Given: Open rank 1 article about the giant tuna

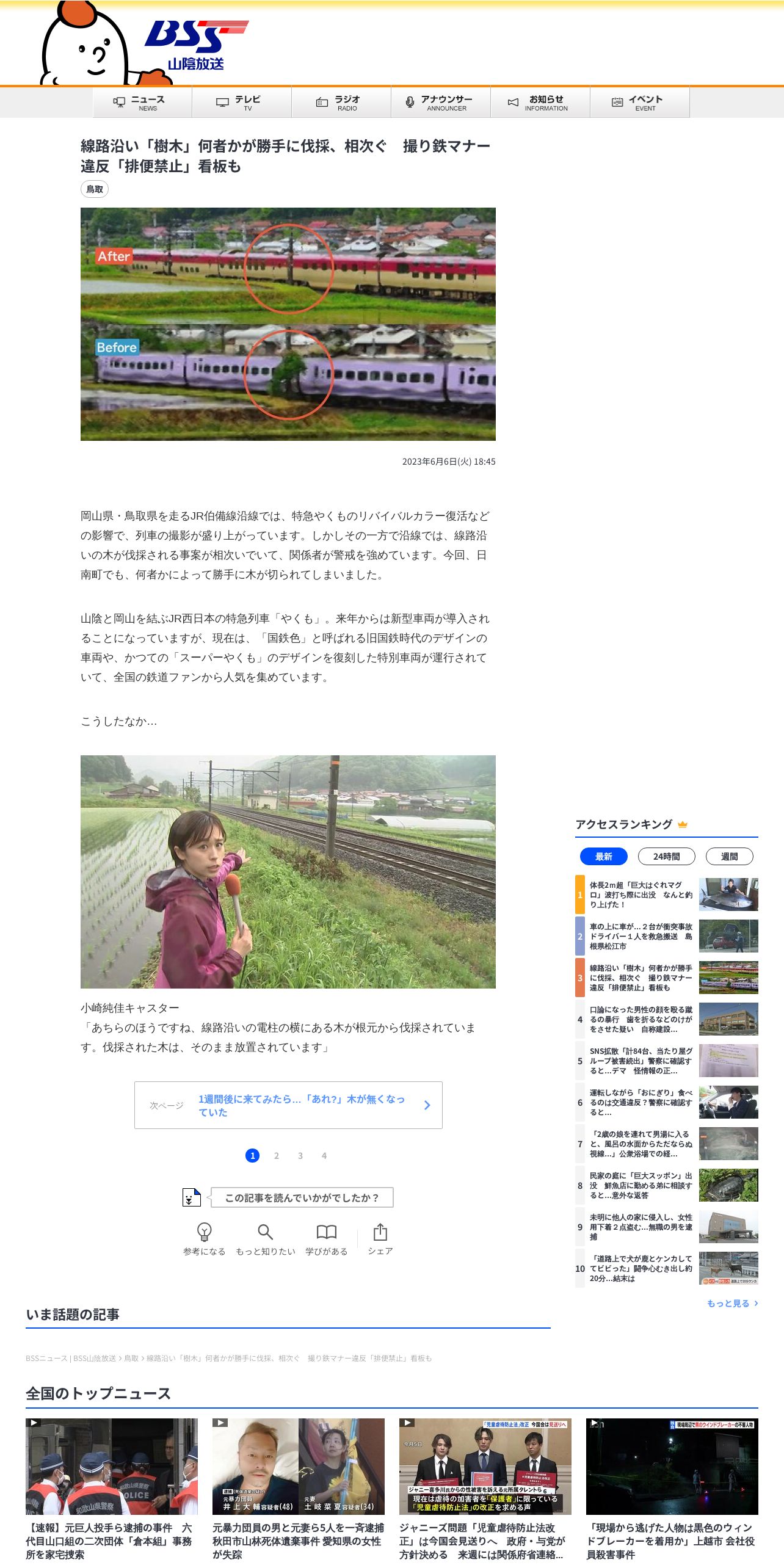Looking at the screenshot, I should pyautogui.click(x=641, y=895).
